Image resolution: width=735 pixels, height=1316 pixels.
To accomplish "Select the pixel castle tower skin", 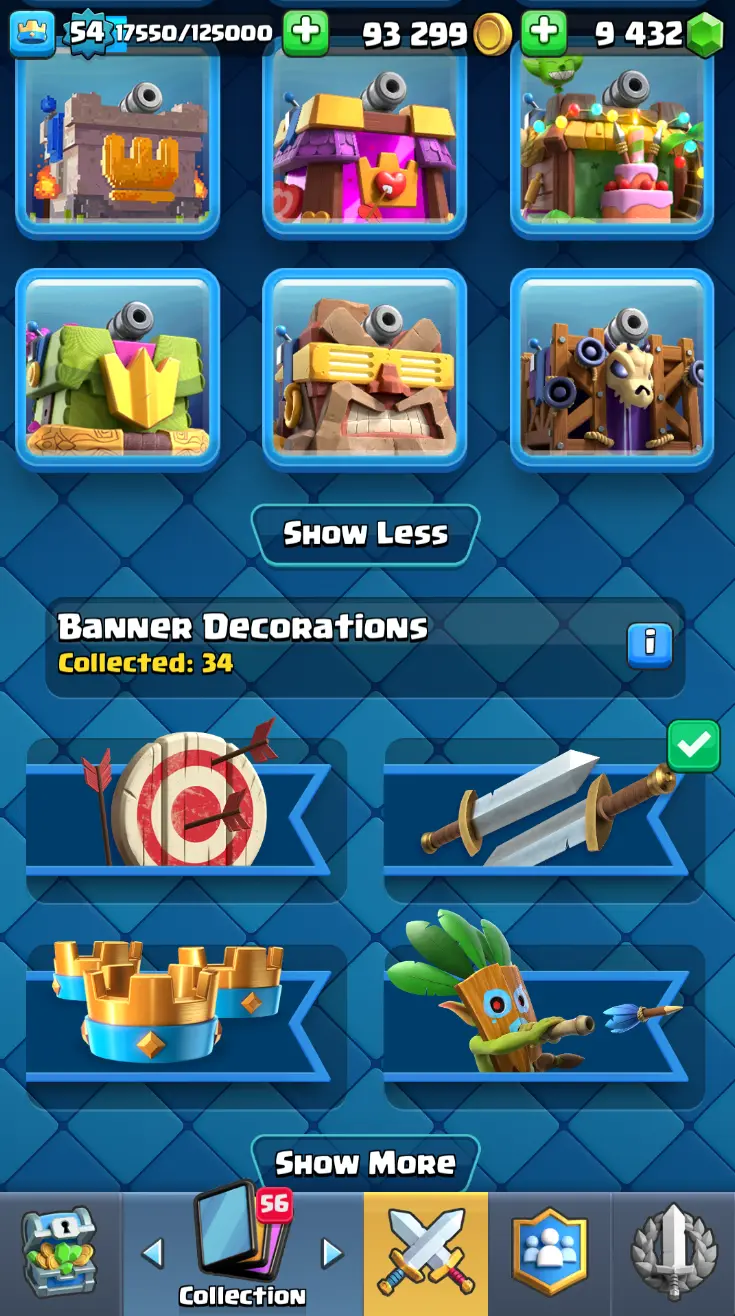I will [117, 140].
